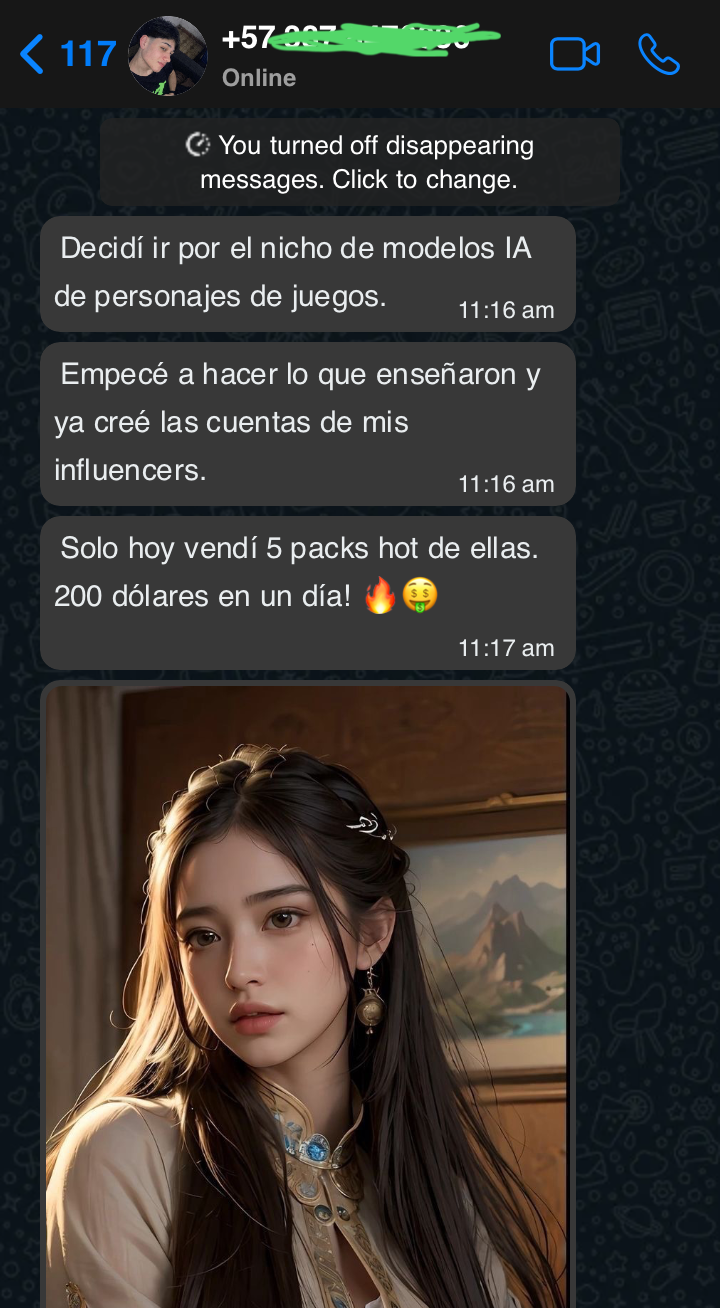Tap the disappearing messages notice to change
Viewport: 720px width, 1308px height.
pos(360,163)
